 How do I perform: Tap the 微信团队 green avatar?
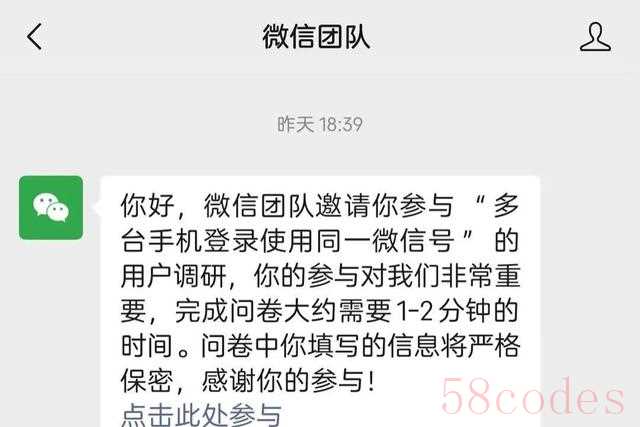click(51, 207)
